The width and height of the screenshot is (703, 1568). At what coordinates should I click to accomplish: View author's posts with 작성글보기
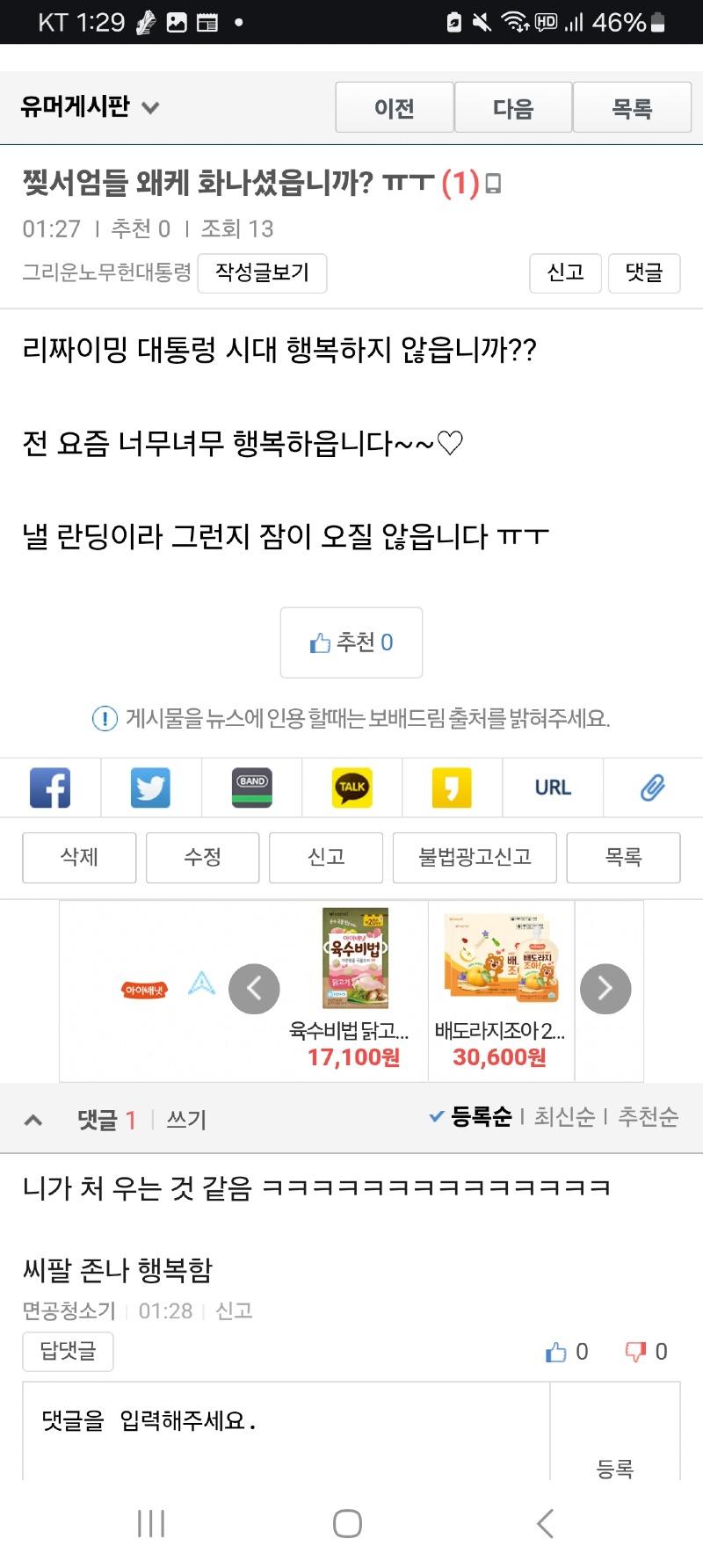(x=262, y=272)
